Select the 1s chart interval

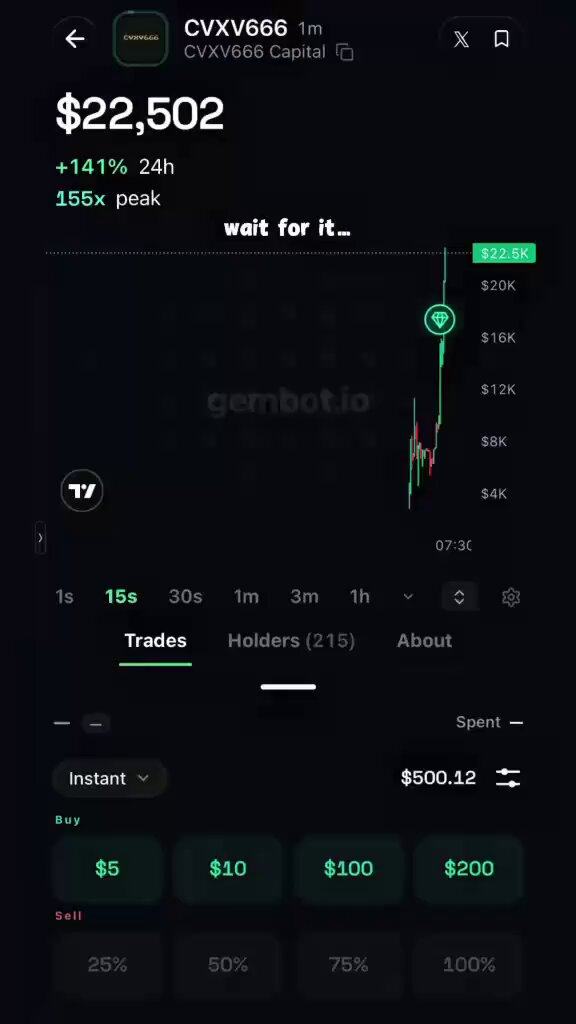[x=65, y=597]
